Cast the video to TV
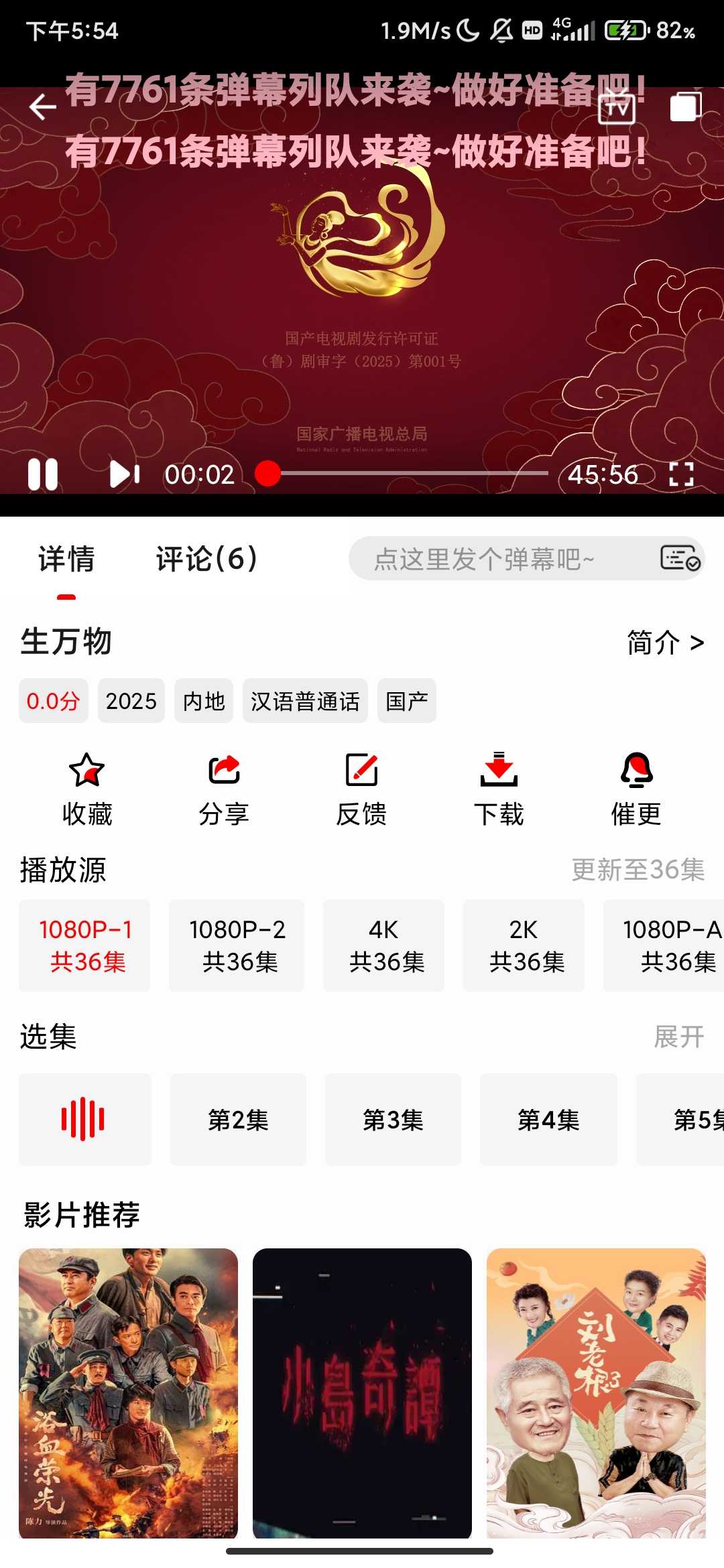724x1568 pixels. [x=617, y=107]
